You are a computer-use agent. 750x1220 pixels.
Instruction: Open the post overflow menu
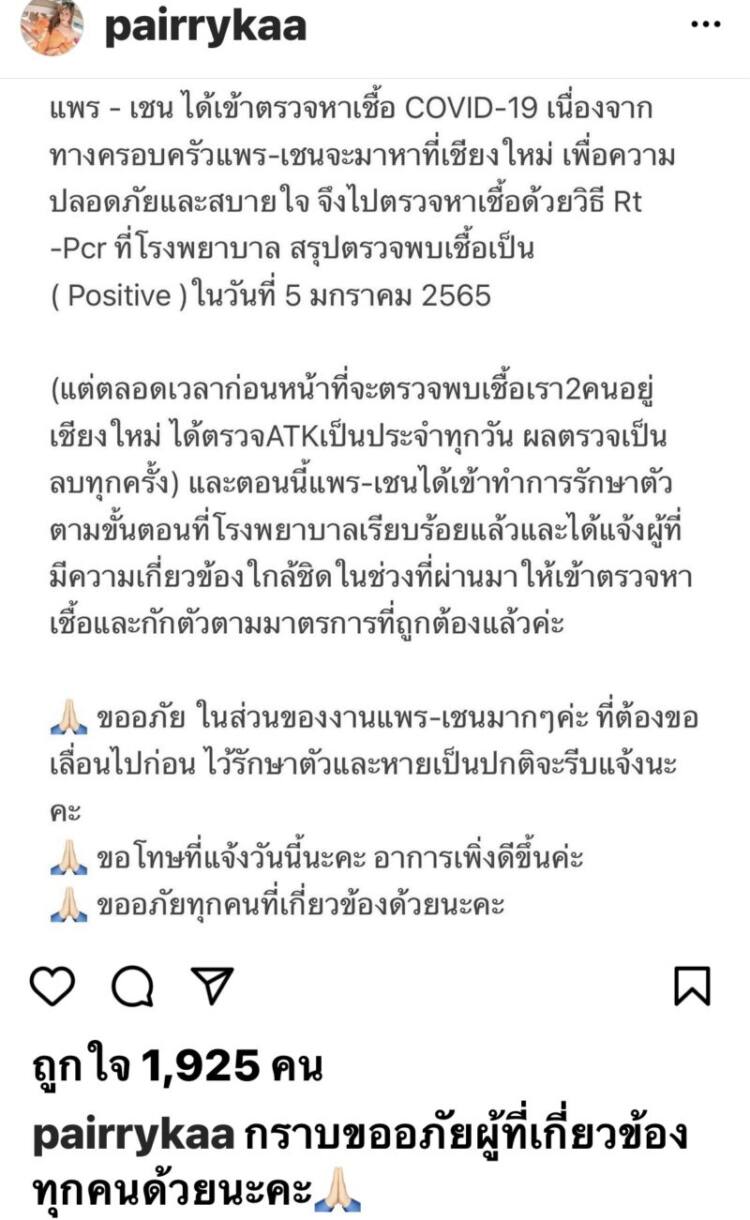point(706,25)
